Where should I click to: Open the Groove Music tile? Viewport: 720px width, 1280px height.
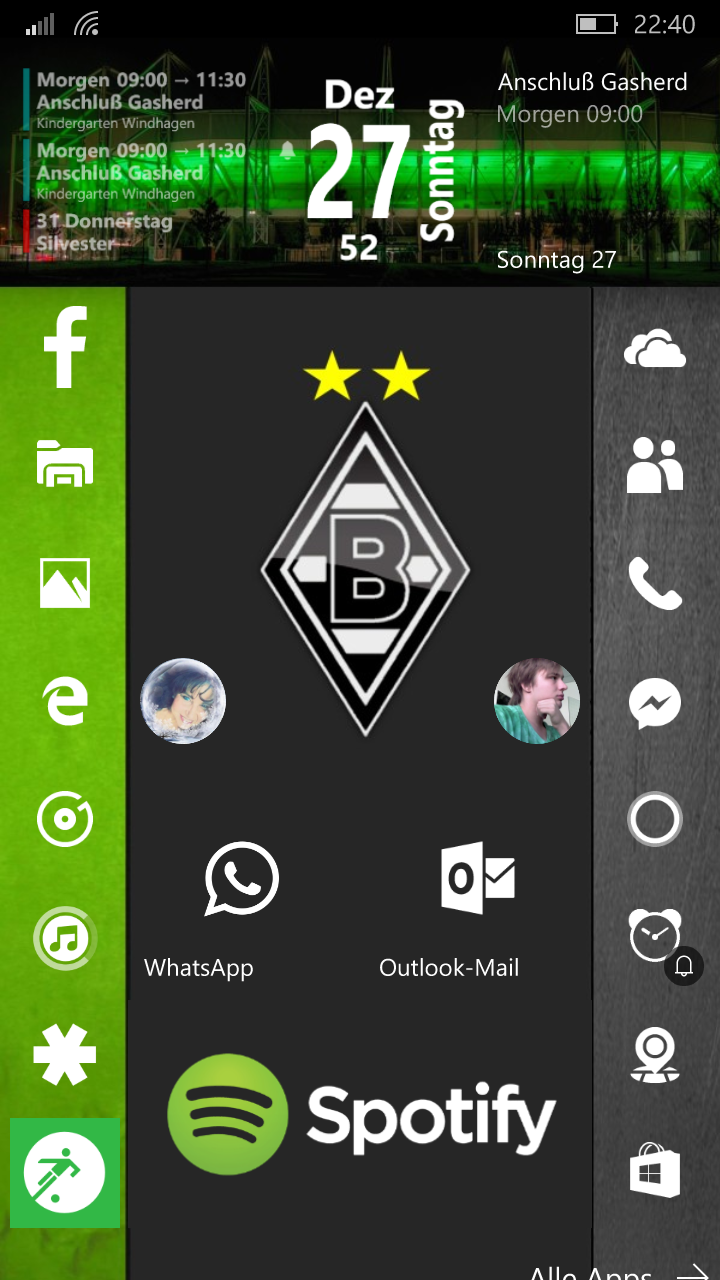(65, 820)
